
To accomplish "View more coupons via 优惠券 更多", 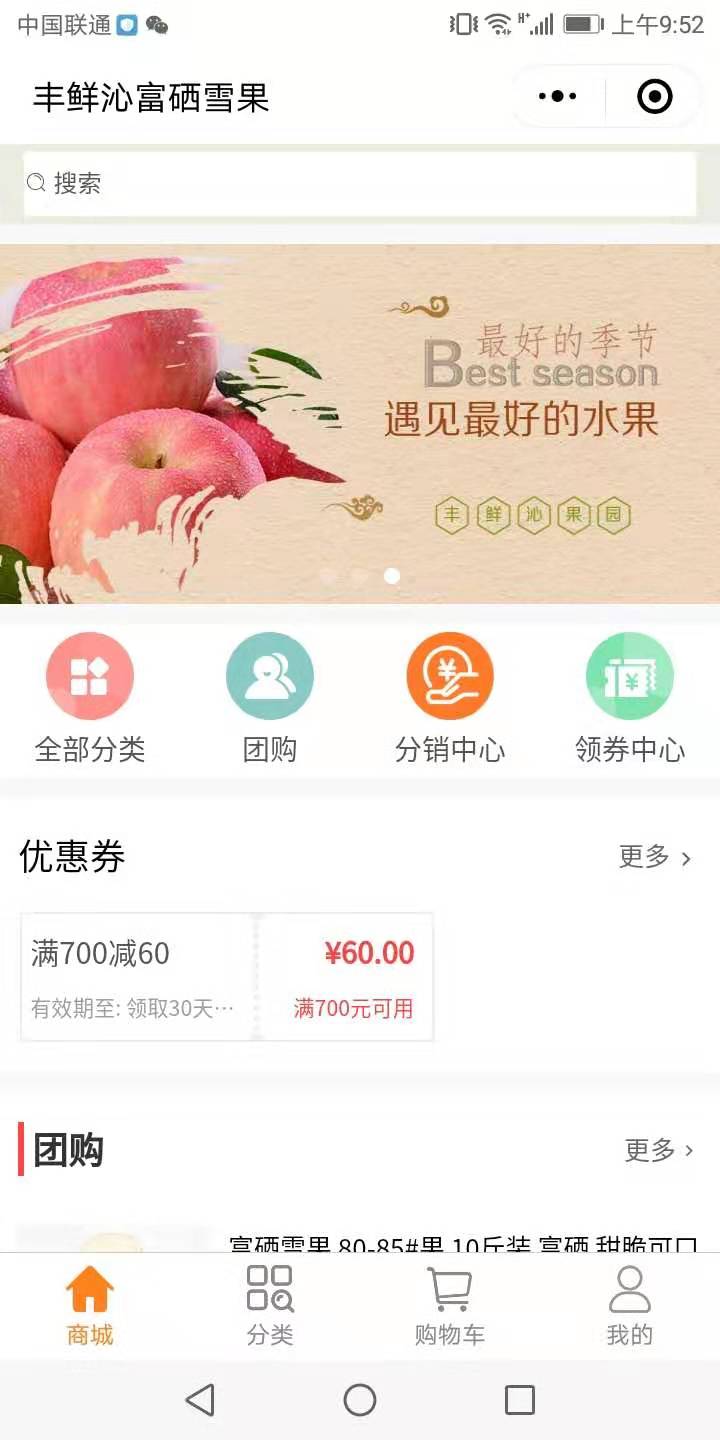I will point(655,857).
